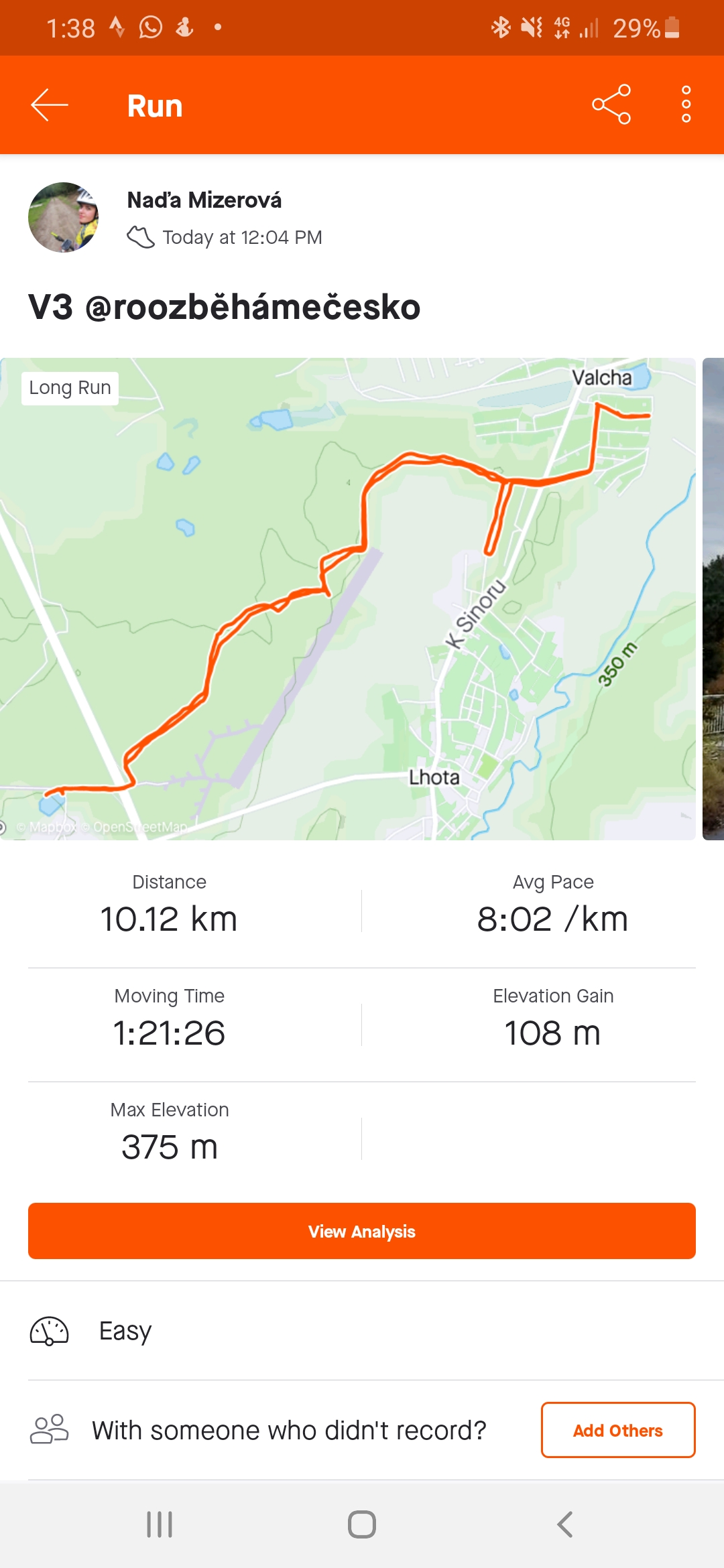This screenshot has height=1568, width=724.
Task: Open the activity photo beside the map
Action: [713, 598]
